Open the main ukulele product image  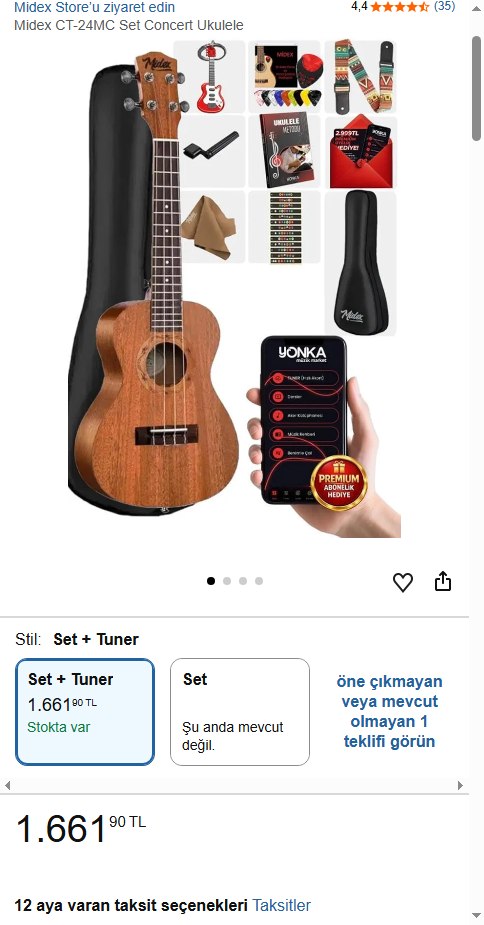[x=234, y=289]
